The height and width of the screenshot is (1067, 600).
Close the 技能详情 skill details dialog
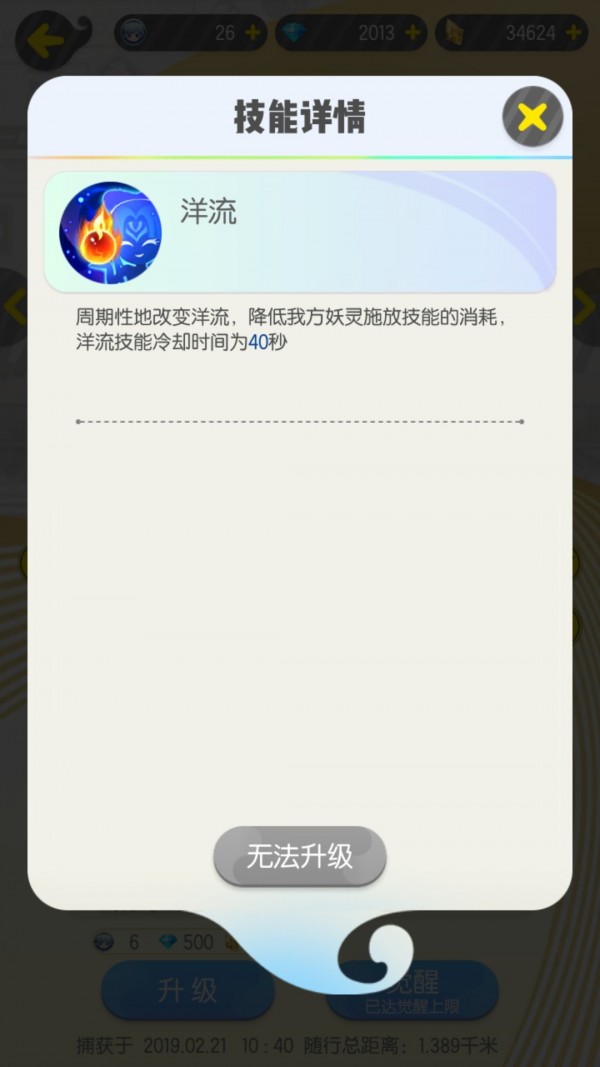(532, 117)
